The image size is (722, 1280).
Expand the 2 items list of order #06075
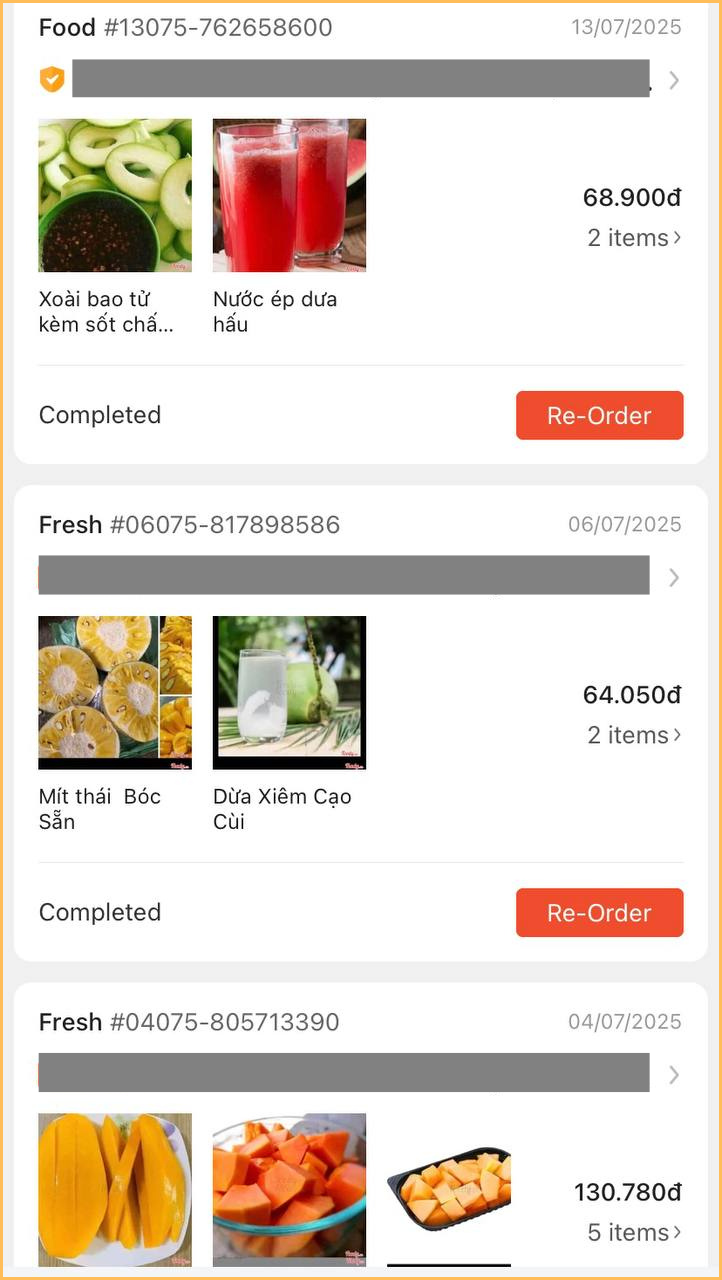(634, 735)
